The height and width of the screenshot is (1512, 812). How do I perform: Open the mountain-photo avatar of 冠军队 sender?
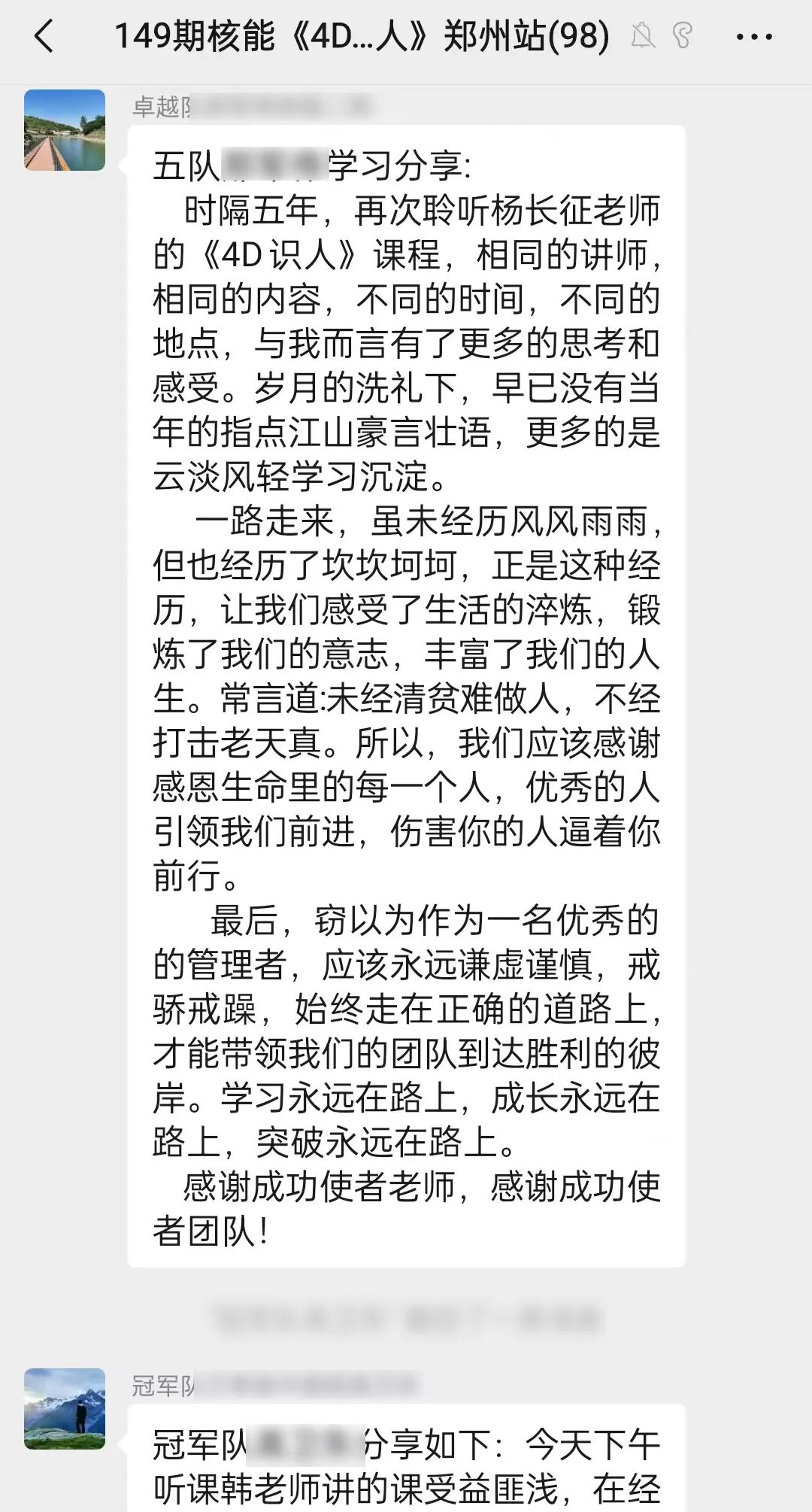pyautogui.click(x=65, y=1409)
